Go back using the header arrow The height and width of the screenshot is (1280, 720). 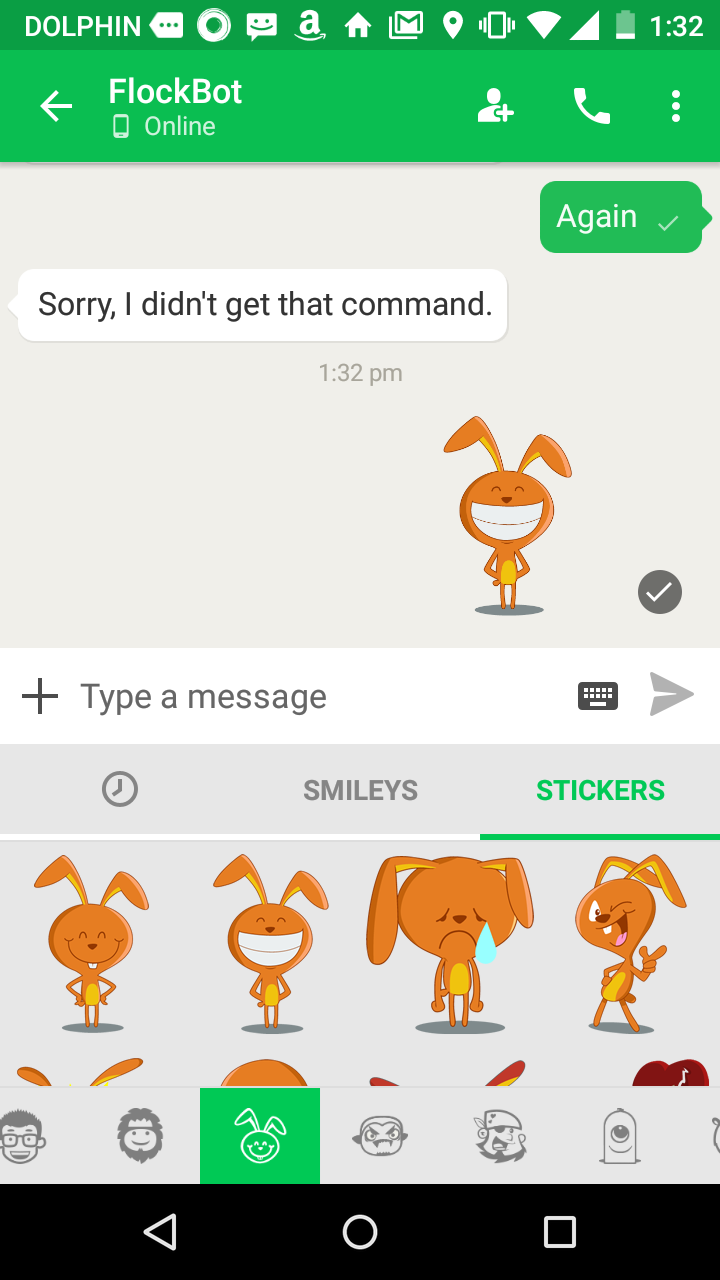56,106
